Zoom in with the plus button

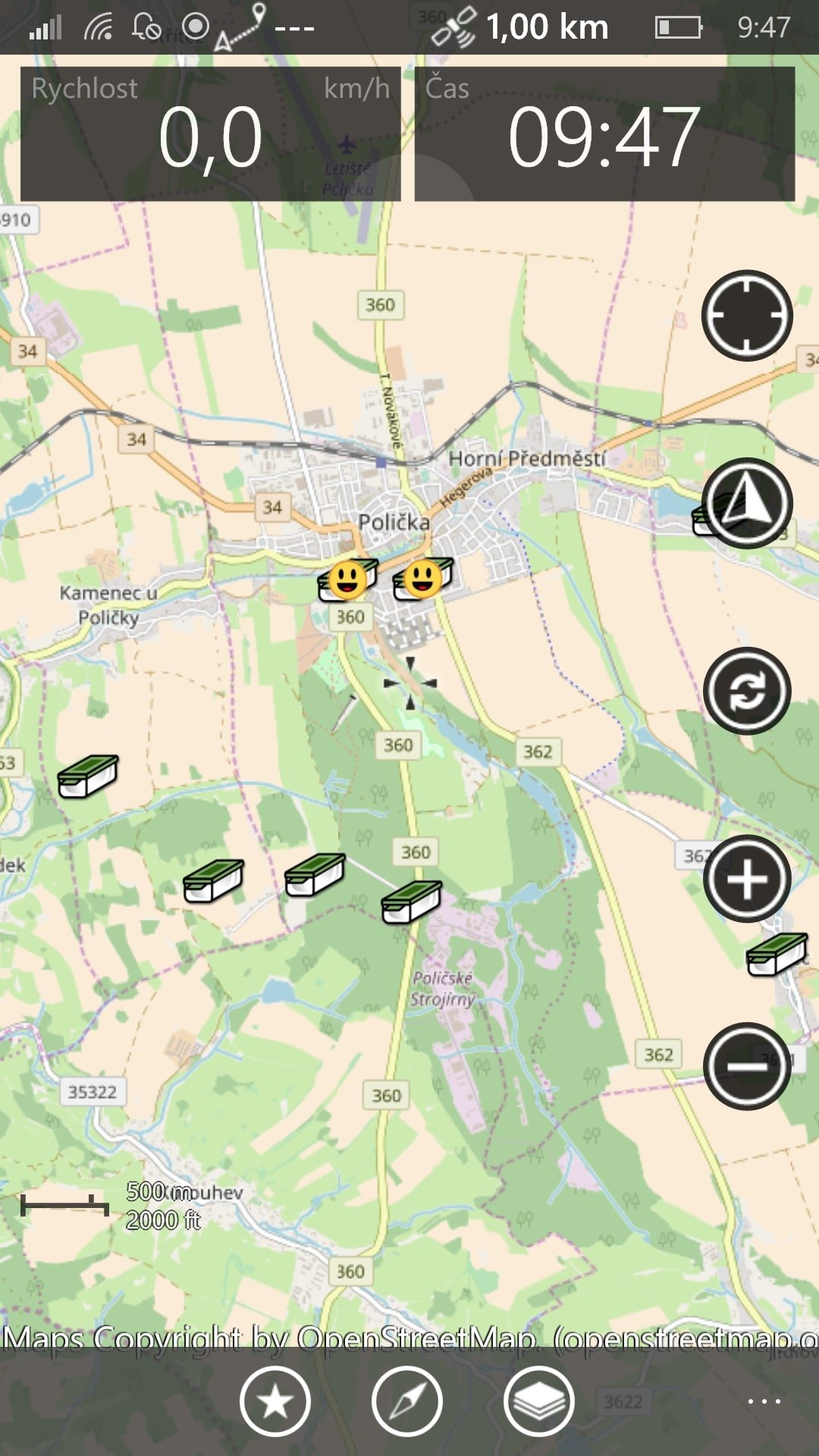[x=747, y=879]
